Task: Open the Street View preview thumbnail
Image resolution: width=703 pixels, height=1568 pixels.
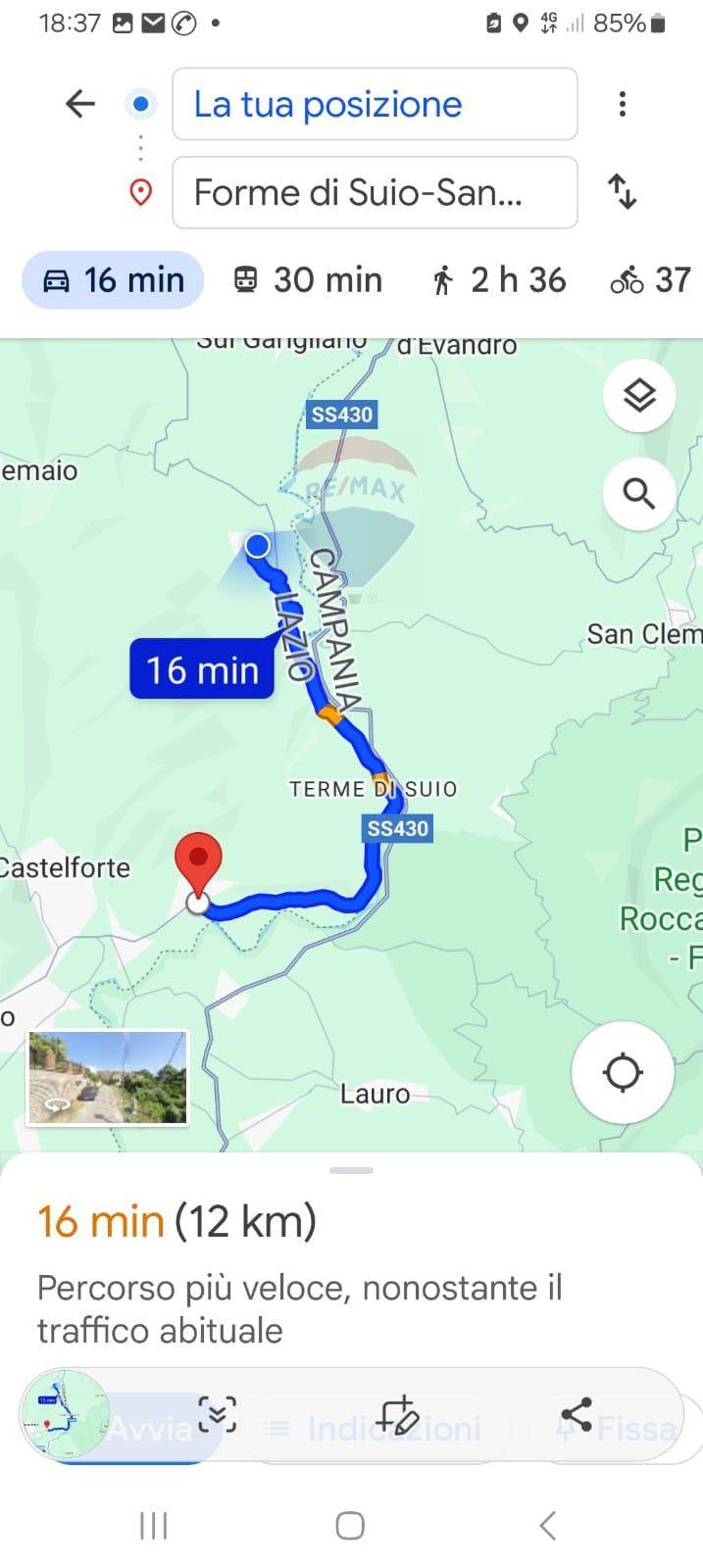Action: click(x=107, y=1077)
